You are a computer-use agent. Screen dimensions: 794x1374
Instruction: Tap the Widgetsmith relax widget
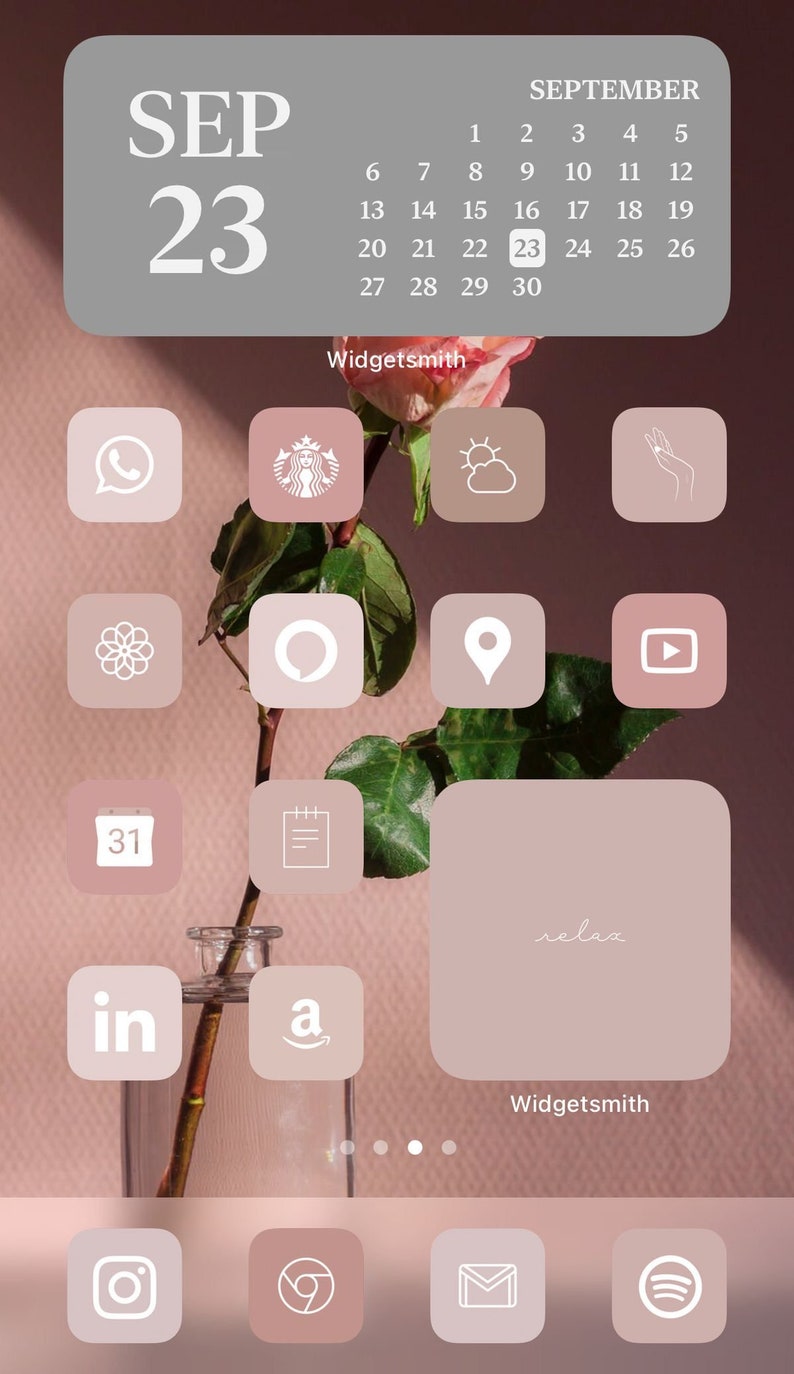click(x=580, y=930)
